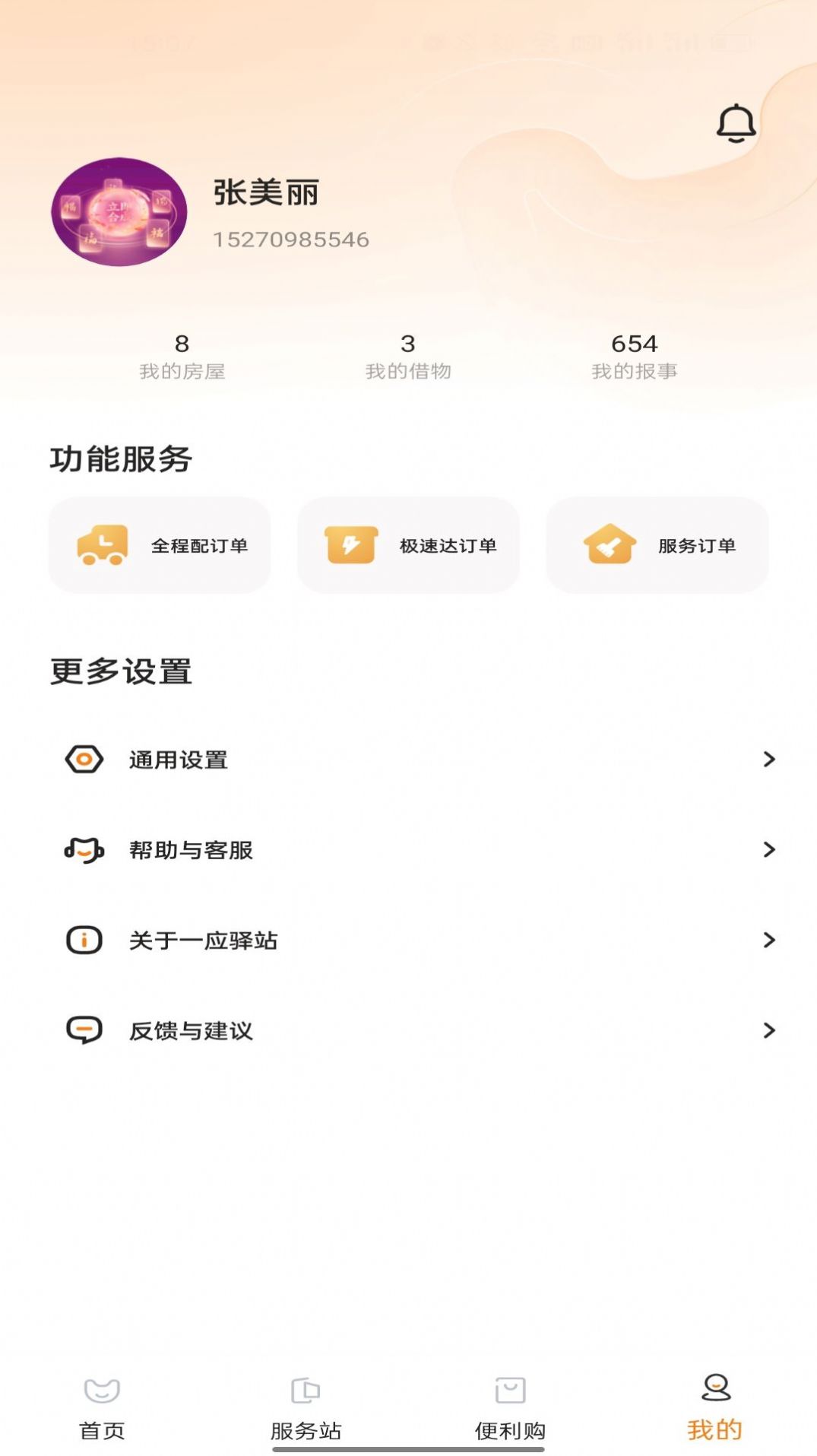Switch to the 首页 tab
The height and width of the screenshot is (1456, 817).
(x=103, y=1407)
